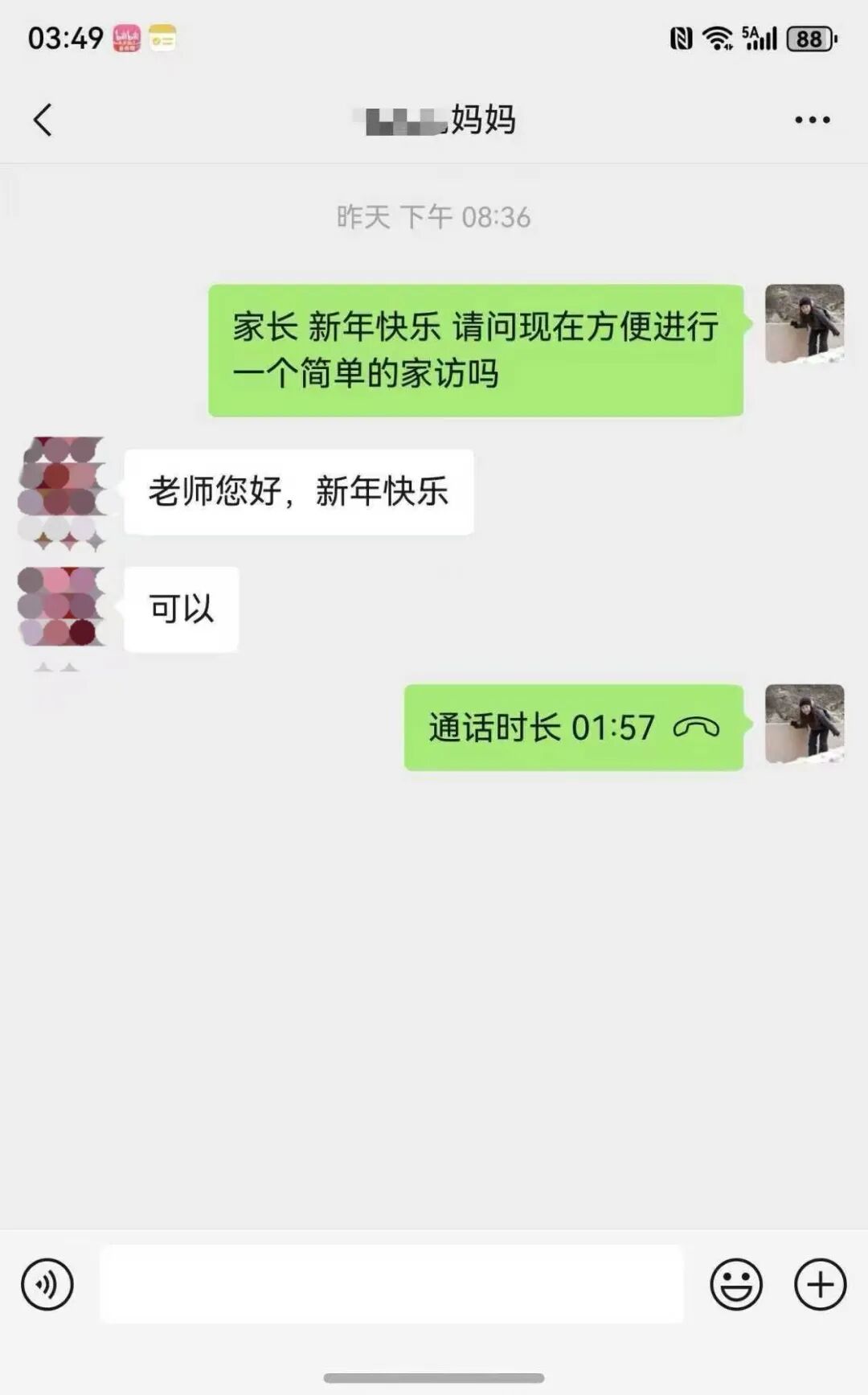Open the parent's avatar beside 可以
This screenshot has width=868, height=1395.
[62, 607]
